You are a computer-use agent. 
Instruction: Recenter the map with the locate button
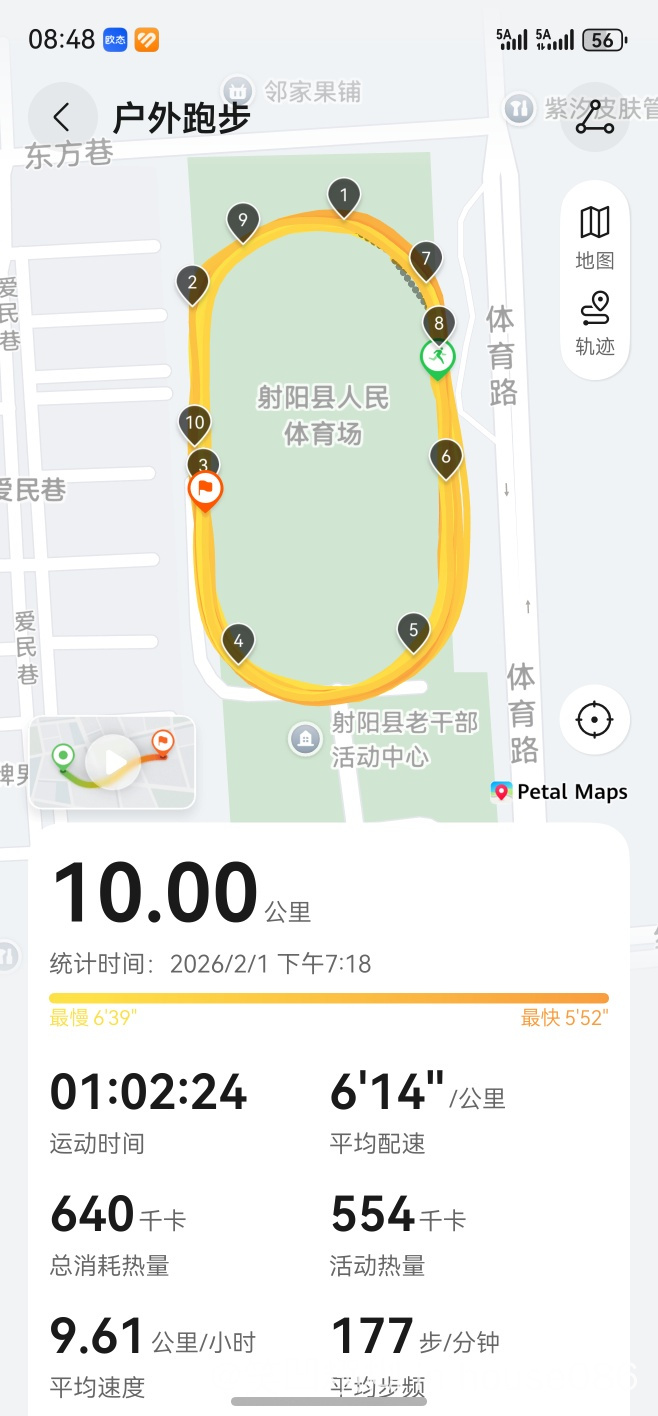coord(595,719)
